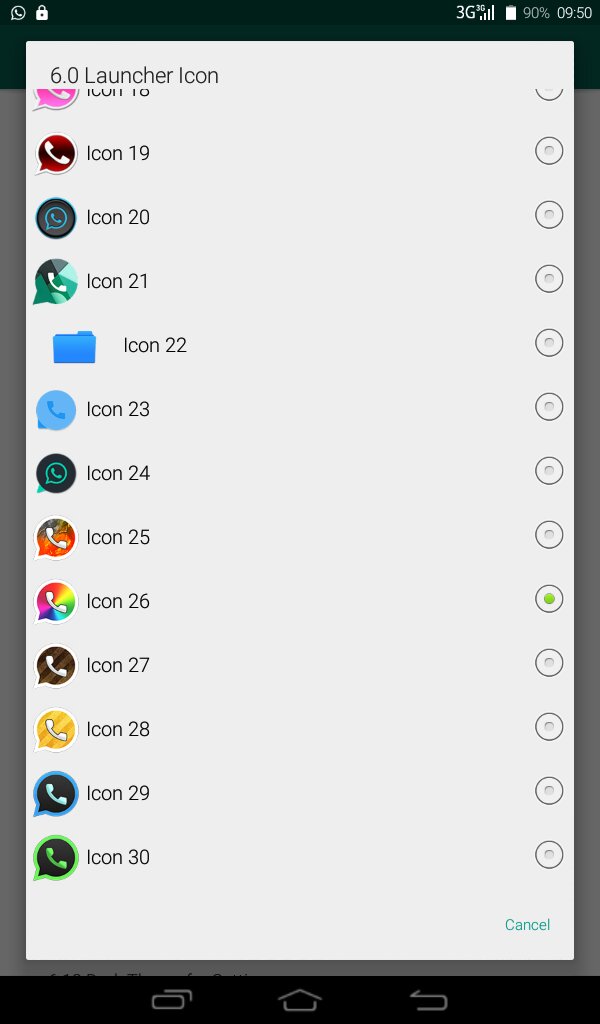Select the Icon 27 option
Image resolution: width=600 pixels, height=1024 pixels.
(x=300, y=665)
